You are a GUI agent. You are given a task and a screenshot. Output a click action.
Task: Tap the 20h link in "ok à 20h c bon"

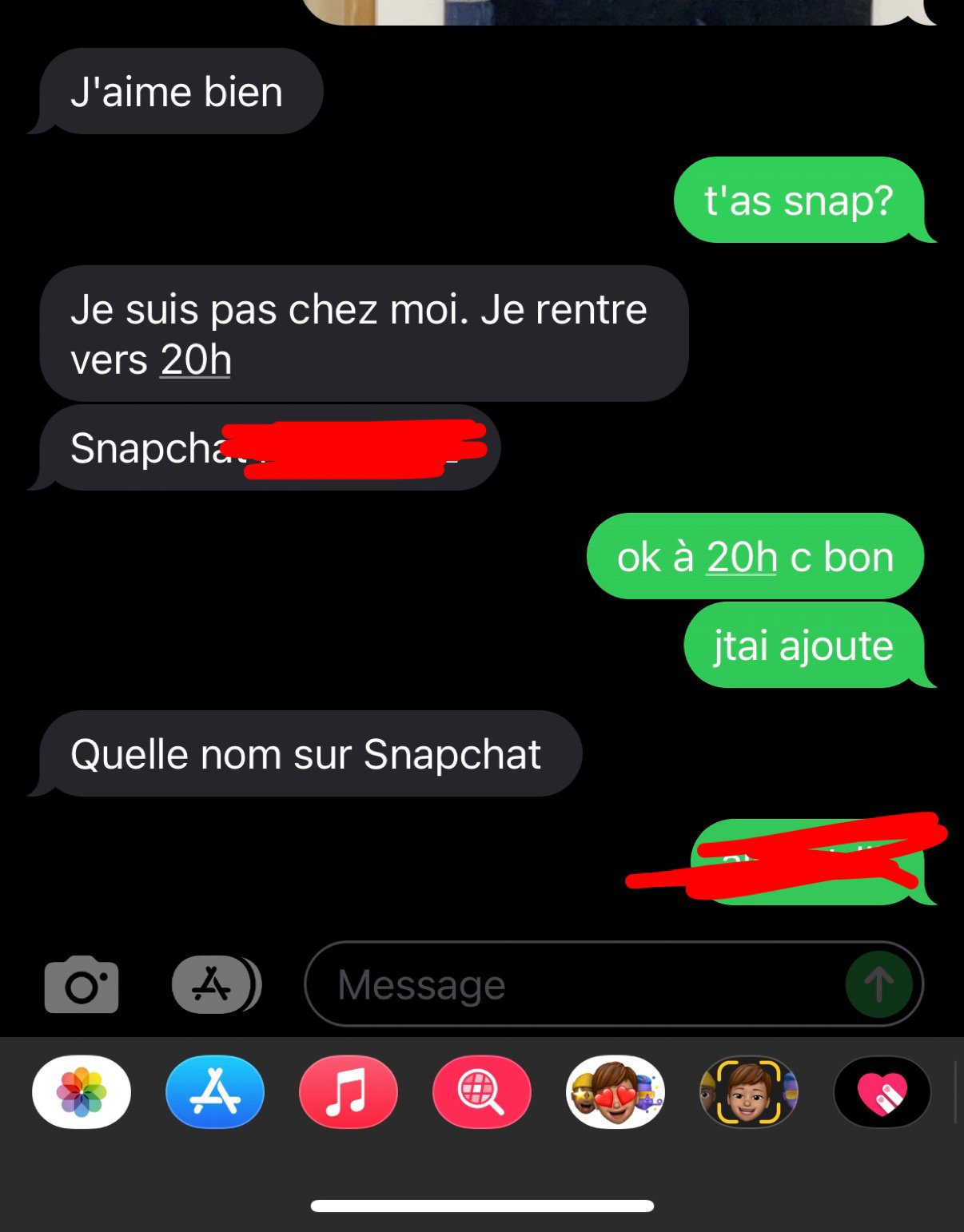[742, 557]
